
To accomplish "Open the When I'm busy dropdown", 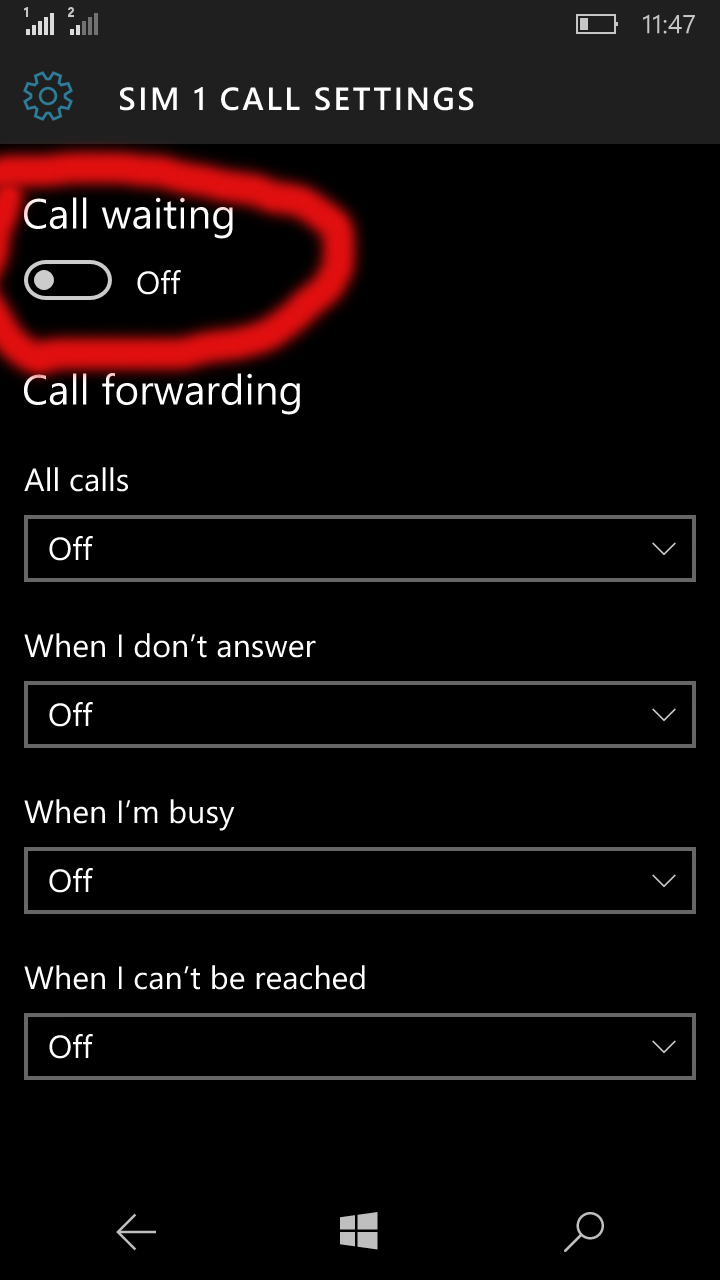I will [359, 880].
